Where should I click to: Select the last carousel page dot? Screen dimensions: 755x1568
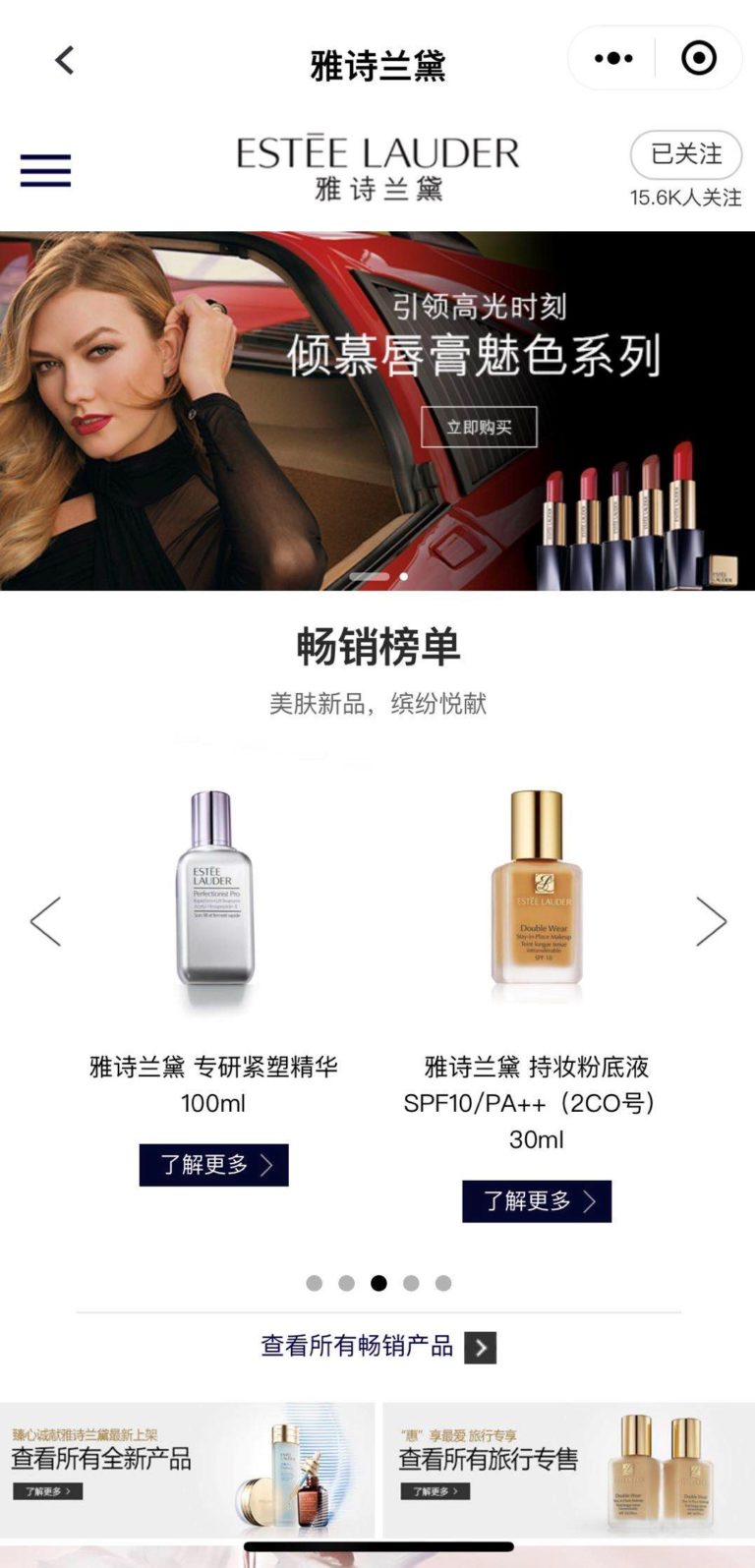coord(443,1283)
